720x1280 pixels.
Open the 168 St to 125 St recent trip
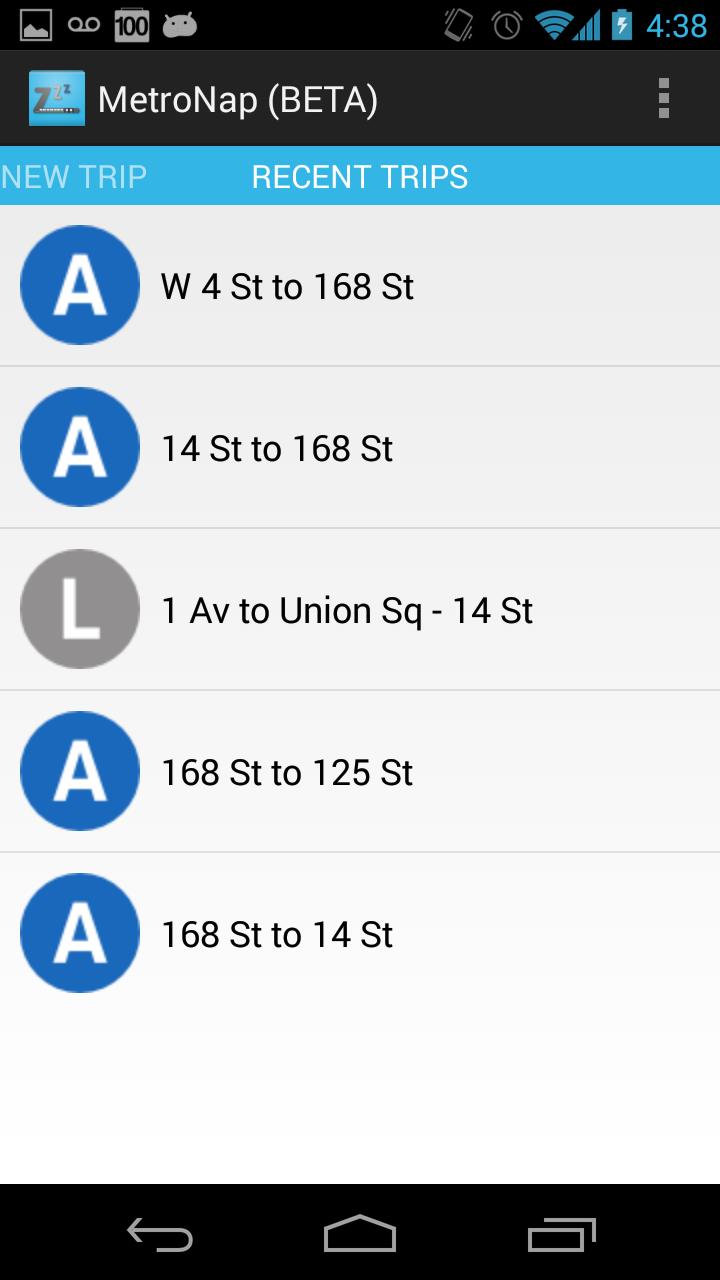point(360,771)
